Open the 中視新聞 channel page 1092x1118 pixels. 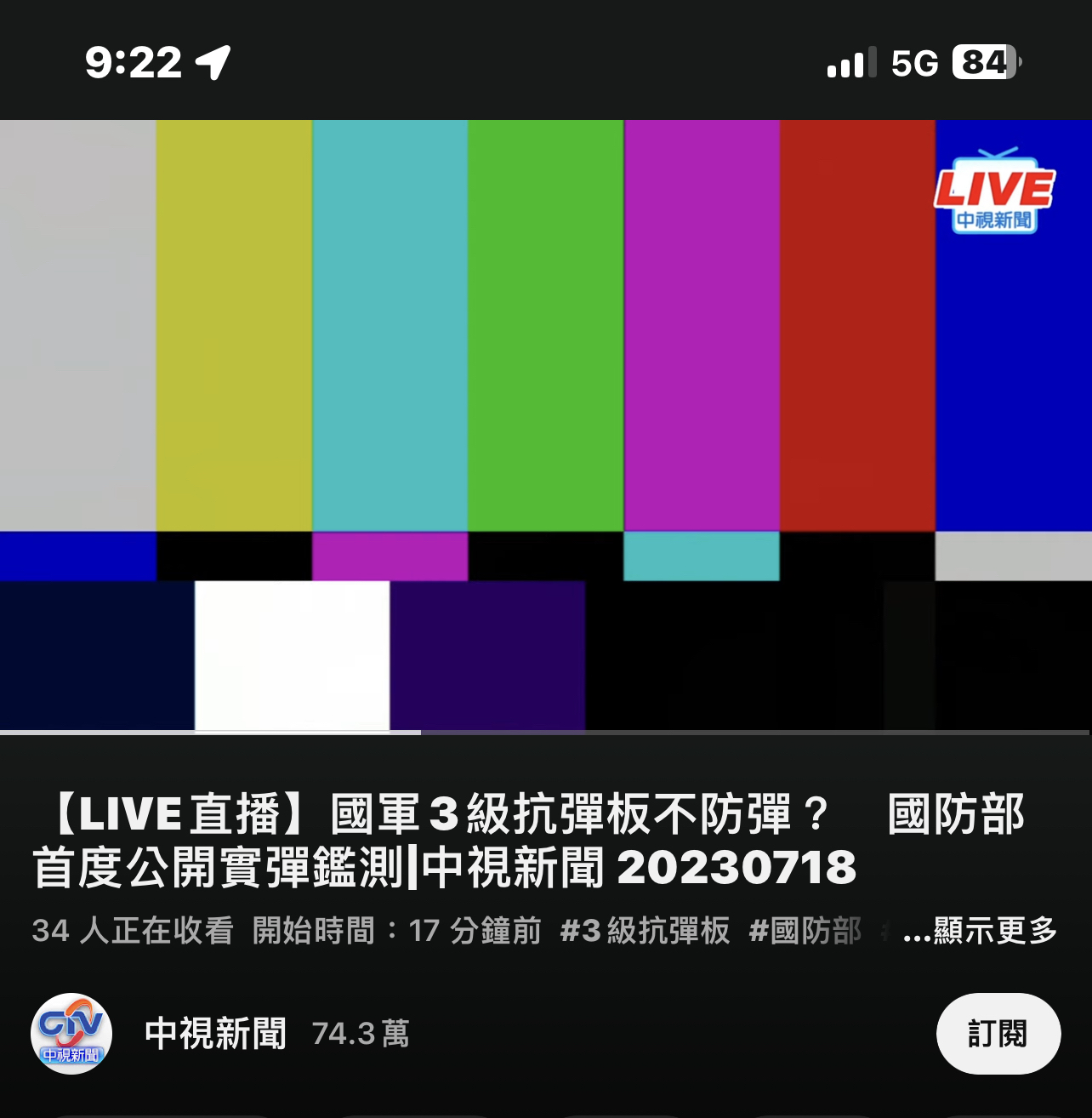click(x=215, y=1034)
